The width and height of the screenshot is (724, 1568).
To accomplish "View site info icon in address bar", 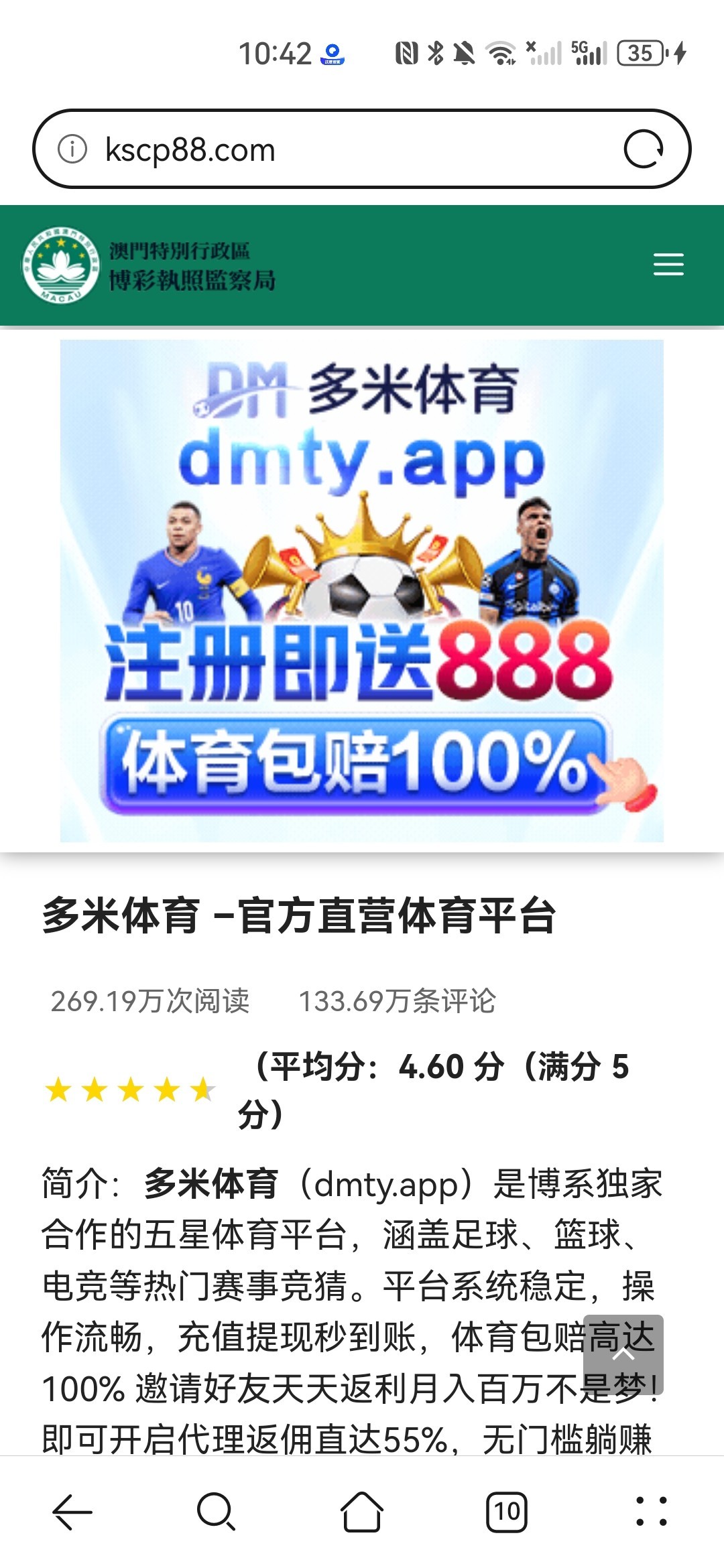I will [x=72, y=149].
